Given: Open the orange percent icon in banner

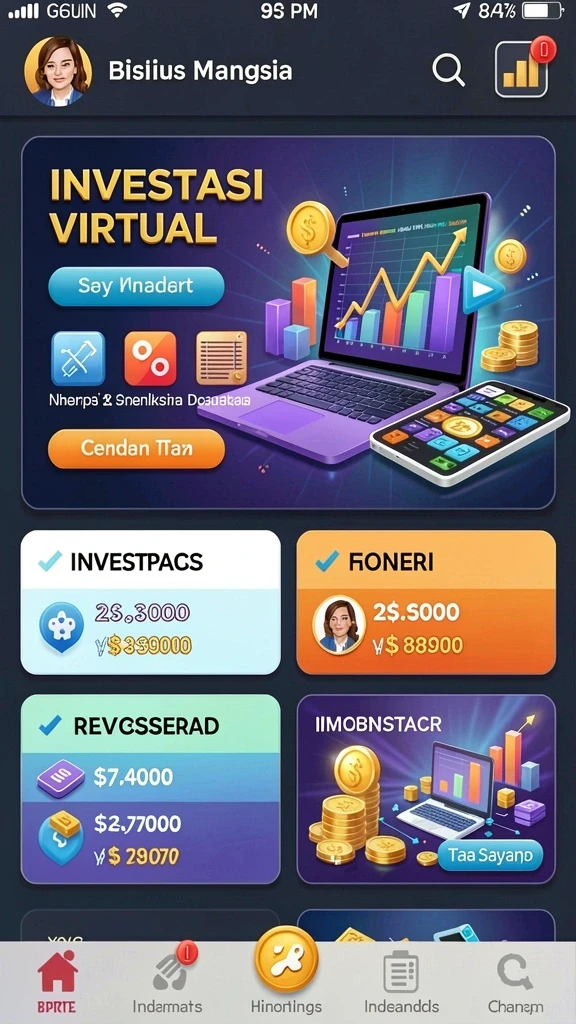Looking at the screenshot, I should (150, 359).
